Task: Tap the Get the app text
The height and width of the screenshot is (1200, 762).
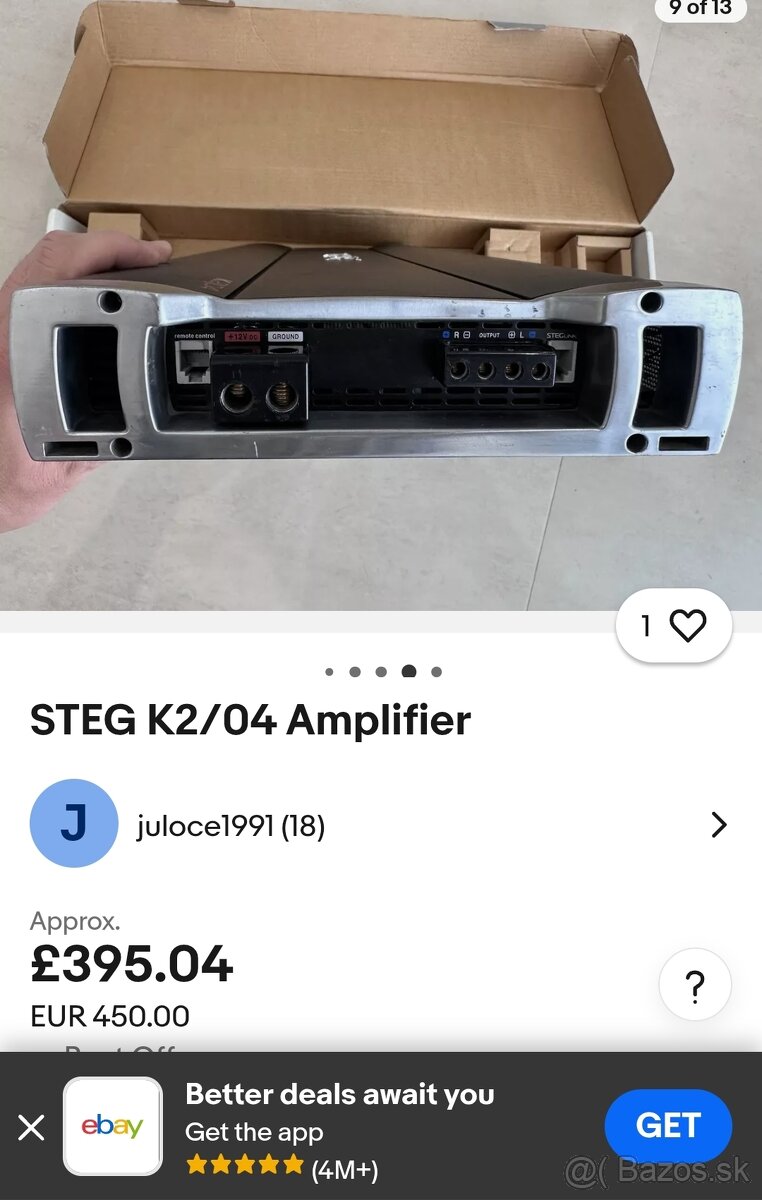Action: (254, 1133)
